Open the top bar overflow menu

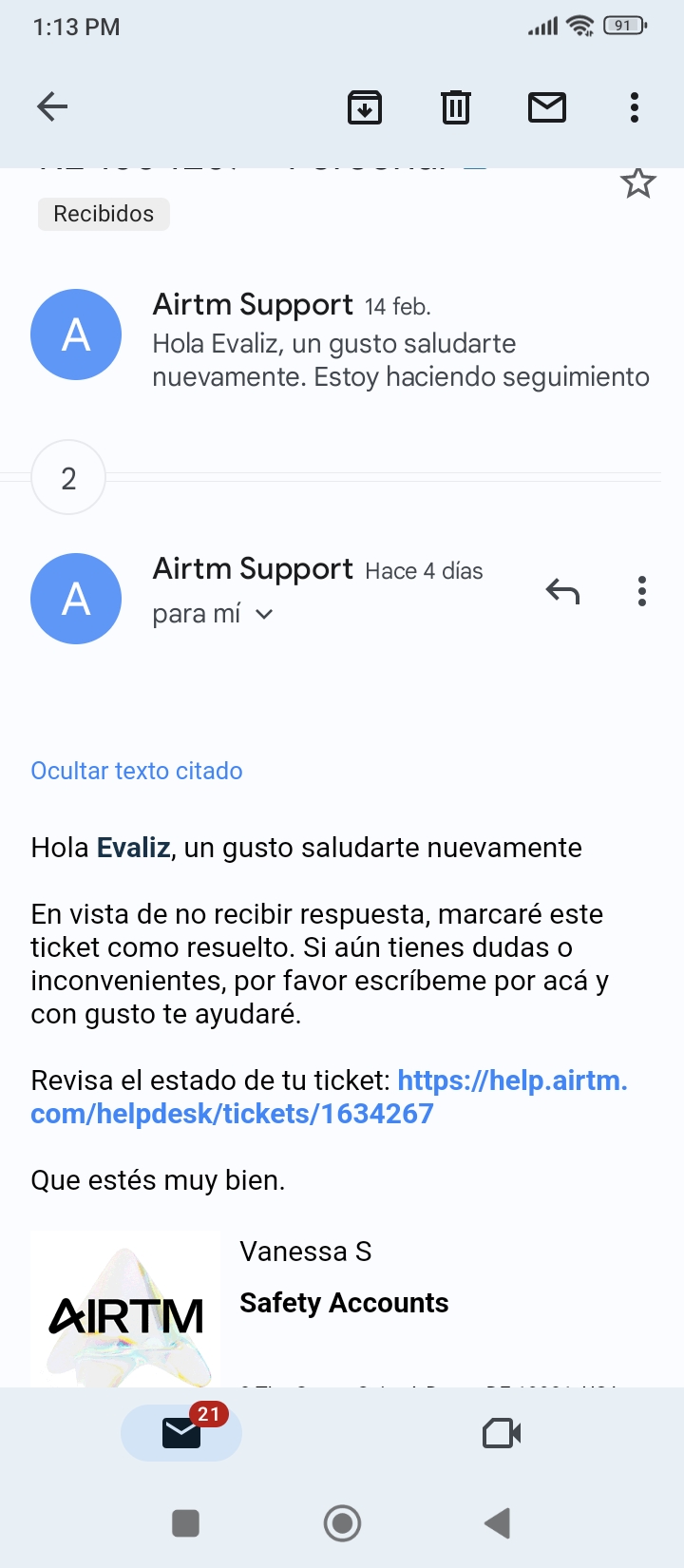pyautogui.click(x=635, y=106)
